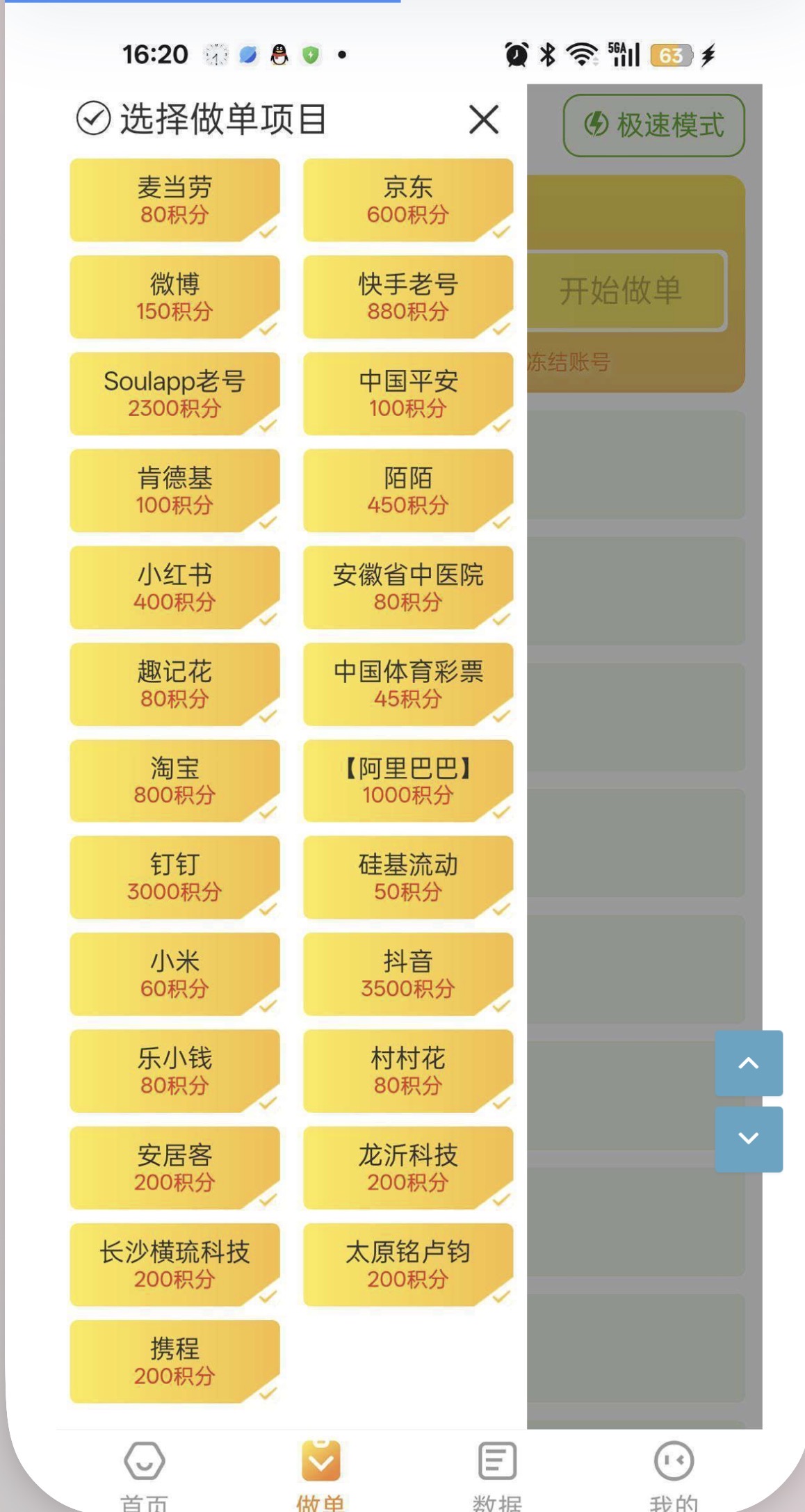
Task: Switch to the 首页 tab
Action: (145, 1471)
